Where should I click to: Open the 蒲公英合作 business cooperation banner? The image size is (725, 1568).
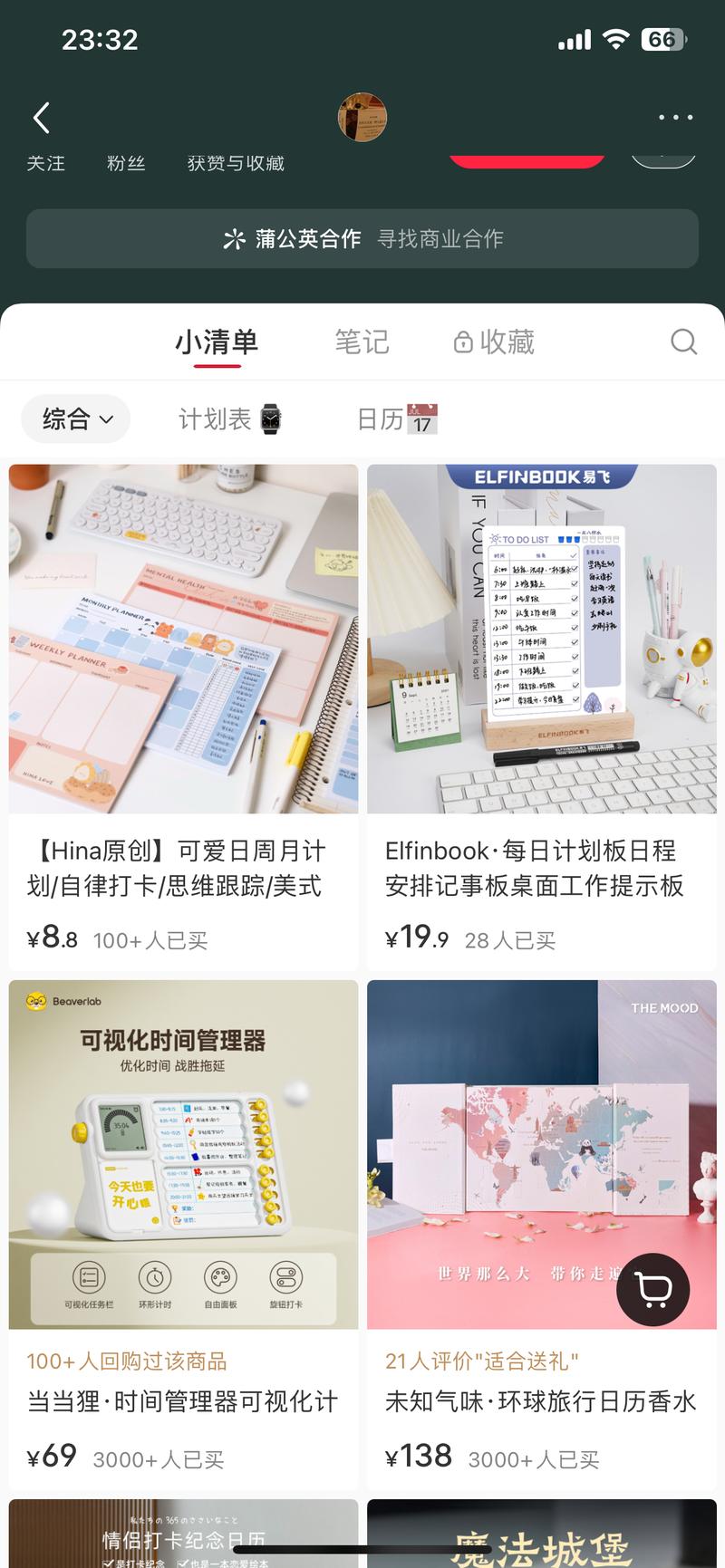click(362, 239)
